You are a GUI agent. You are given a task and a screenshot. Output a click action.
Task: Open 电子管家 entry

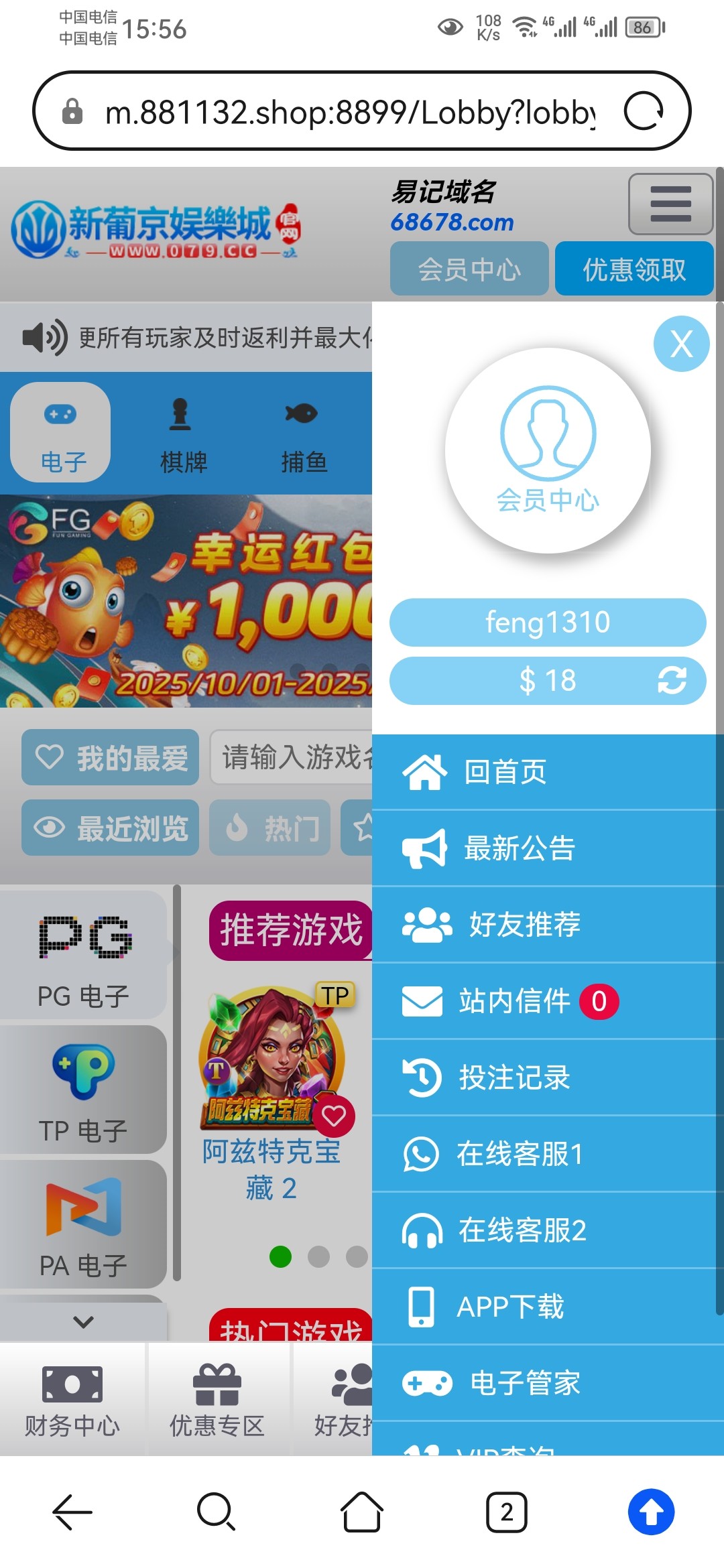(x=524, y=1383)
